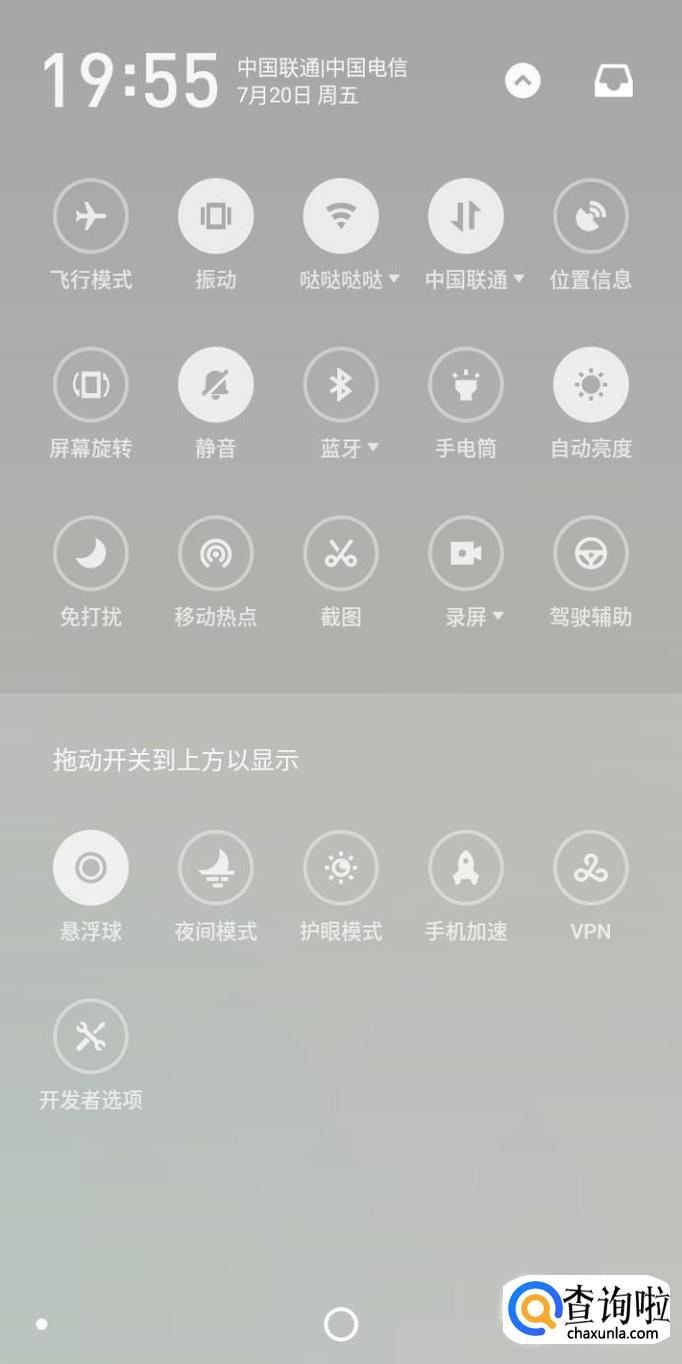Turn off vibration (振动)
682x1364 pixels.
216,216
